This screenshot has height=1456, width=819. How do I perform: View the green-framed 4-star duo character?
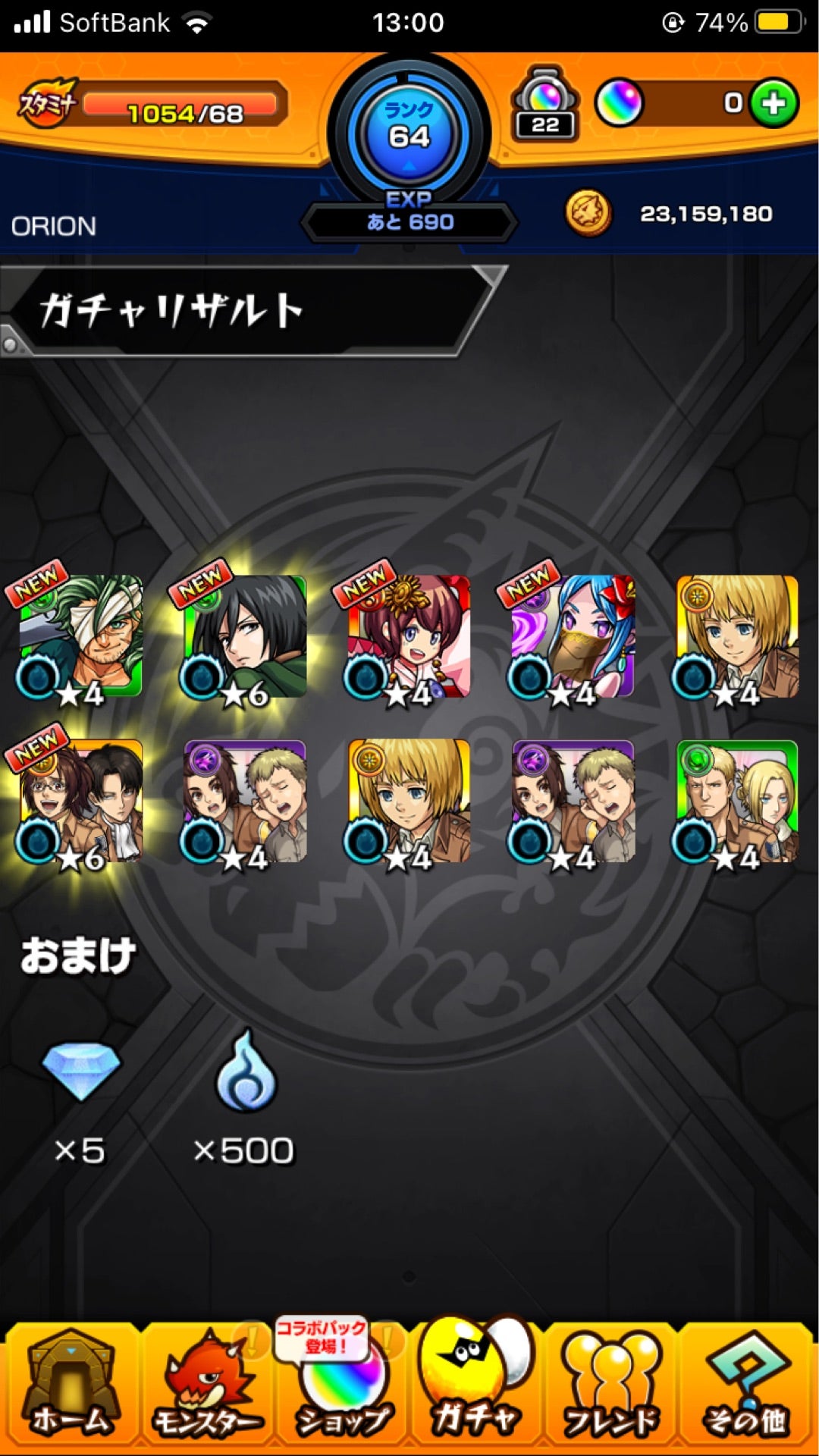[736, 801]
